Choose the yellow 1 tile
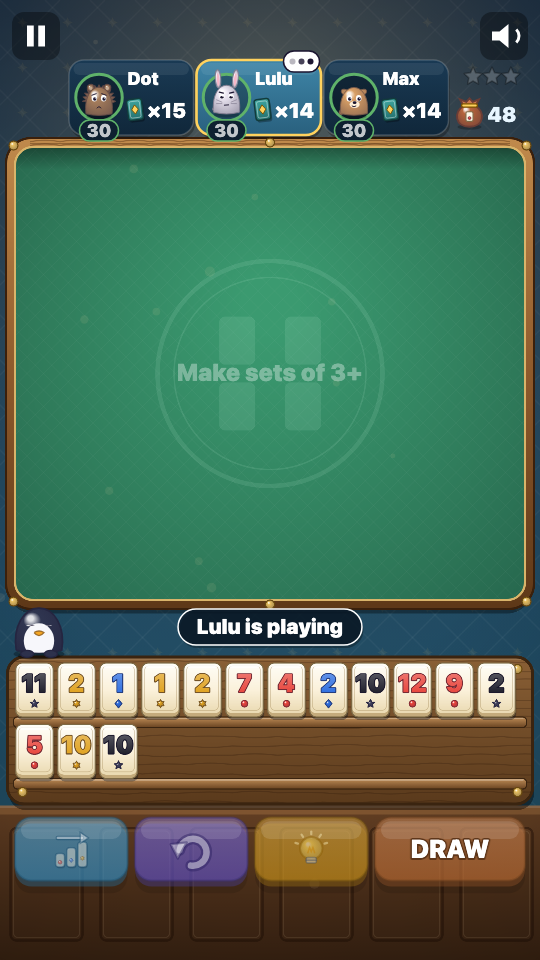 pos(160,690)
